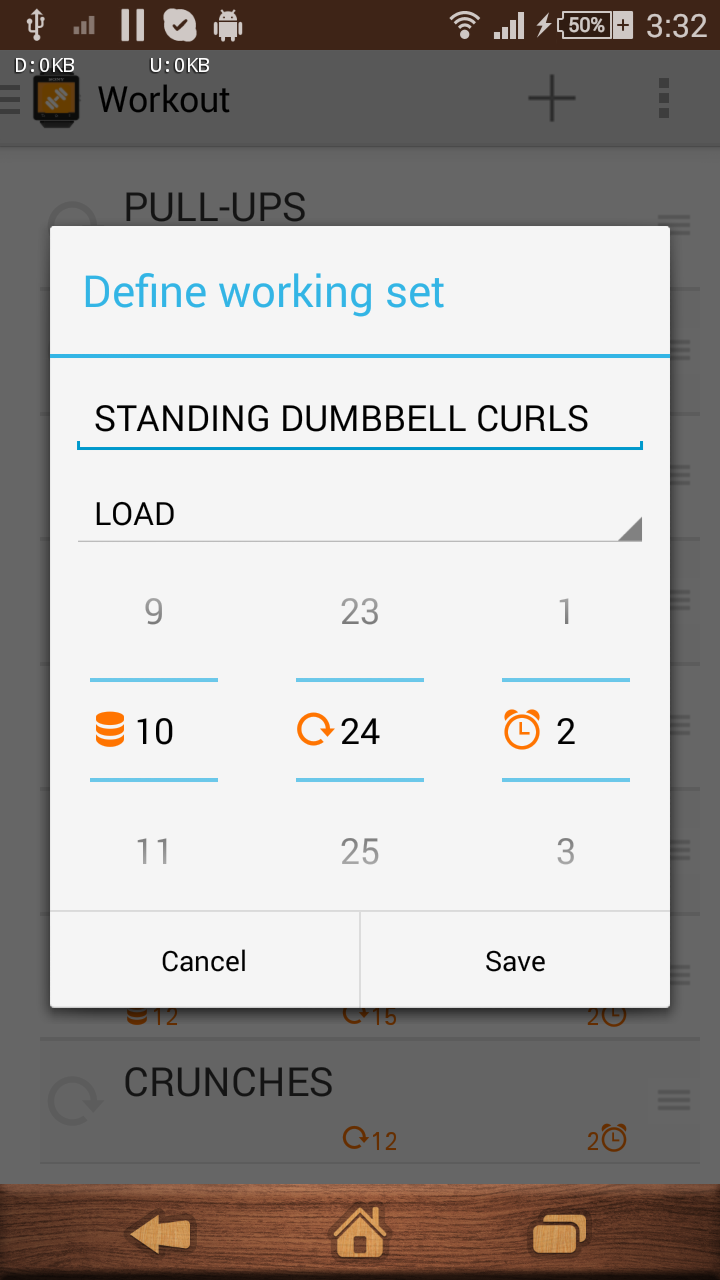This screenshot has height=1280, width=720.
Task: Select repetitions value 23 in picker
Action: pyautogui.click(x=360, y=611)
